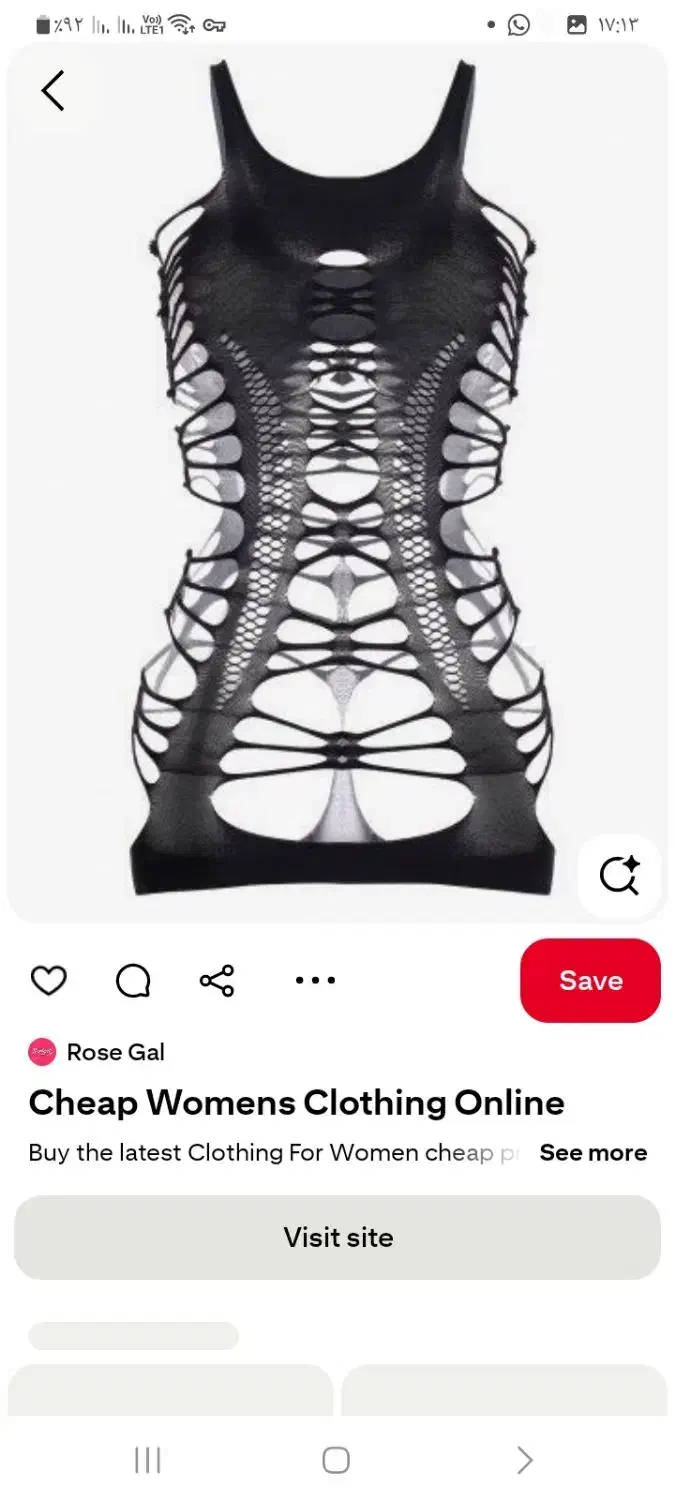
Task: Open the comments bubble
Action: pos(133,981)
